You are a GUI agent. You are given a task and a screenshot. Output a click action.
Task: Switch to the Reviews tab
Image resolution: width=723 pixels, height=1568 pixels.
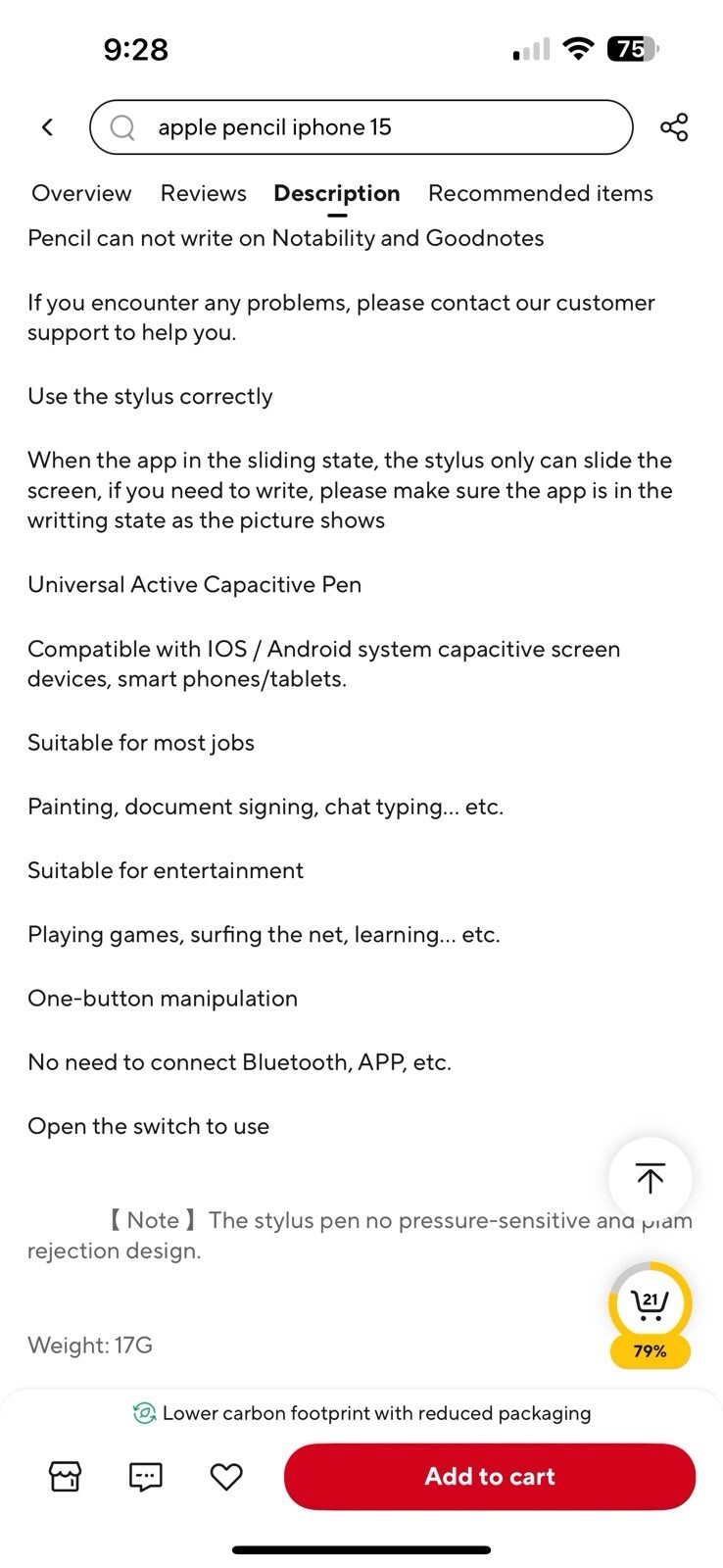tap(203, 193)
